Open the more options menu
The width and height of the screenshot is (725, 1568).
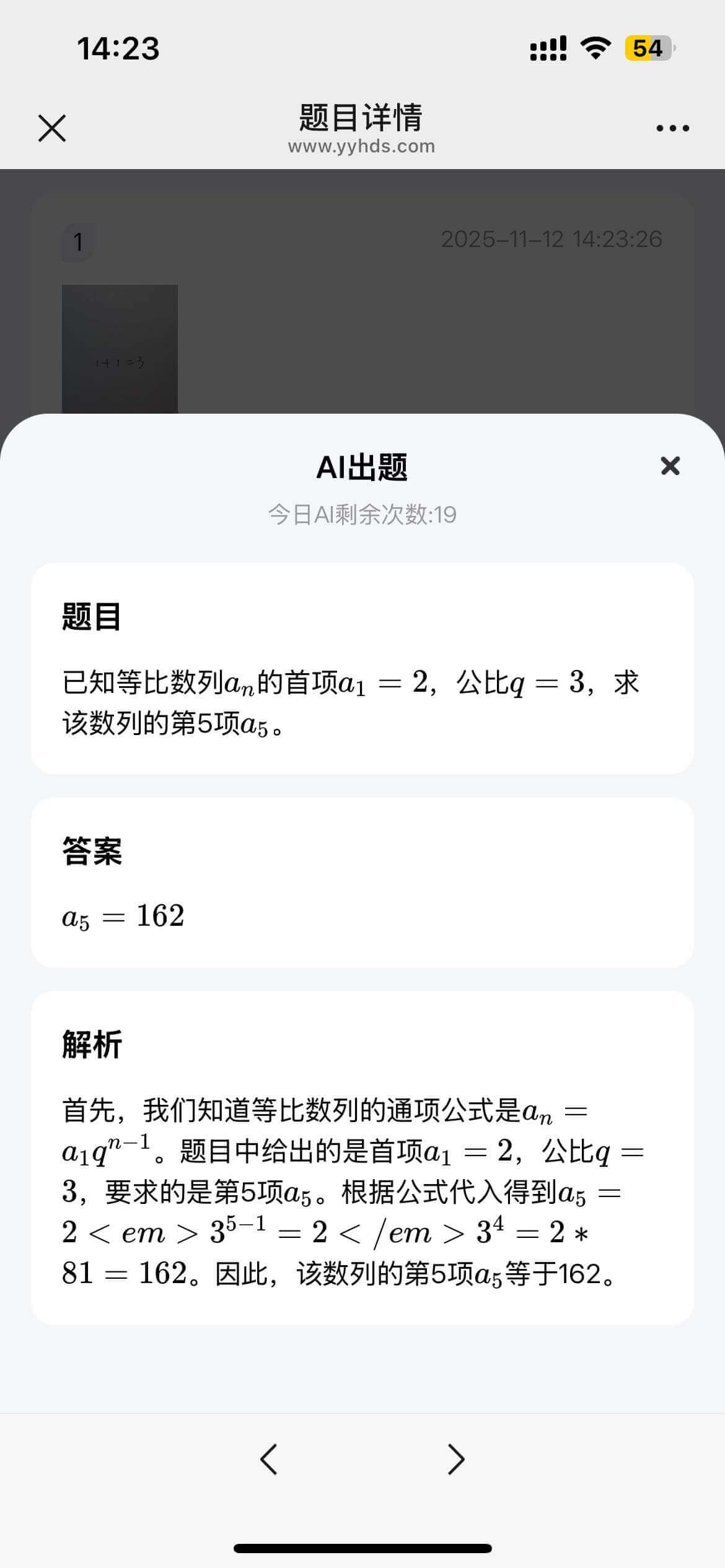(x=672, y=128)
